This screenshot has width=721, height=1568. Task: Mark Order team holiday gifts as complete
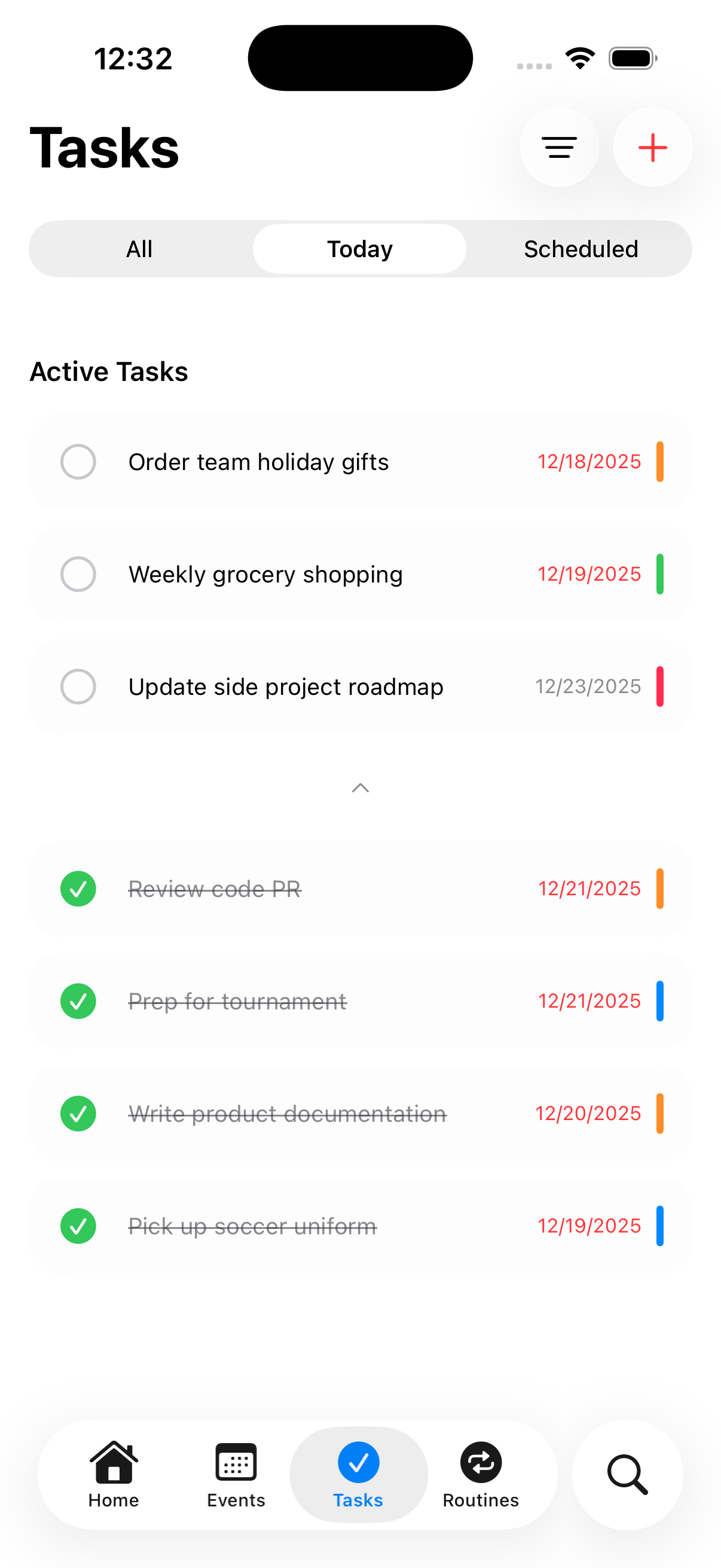(x=78, y=462)
